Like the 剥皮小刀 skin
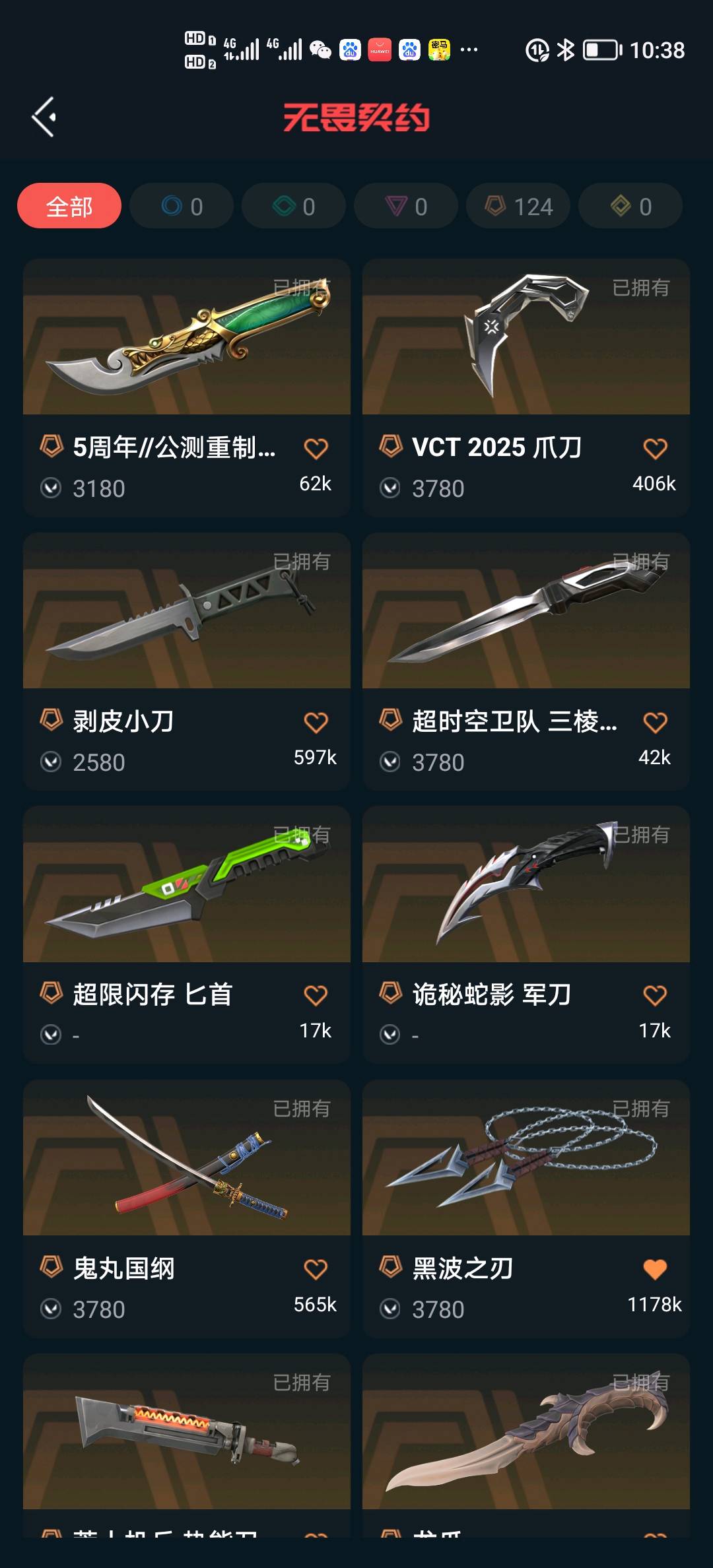713x1568 pixels. tap(316, 723)
